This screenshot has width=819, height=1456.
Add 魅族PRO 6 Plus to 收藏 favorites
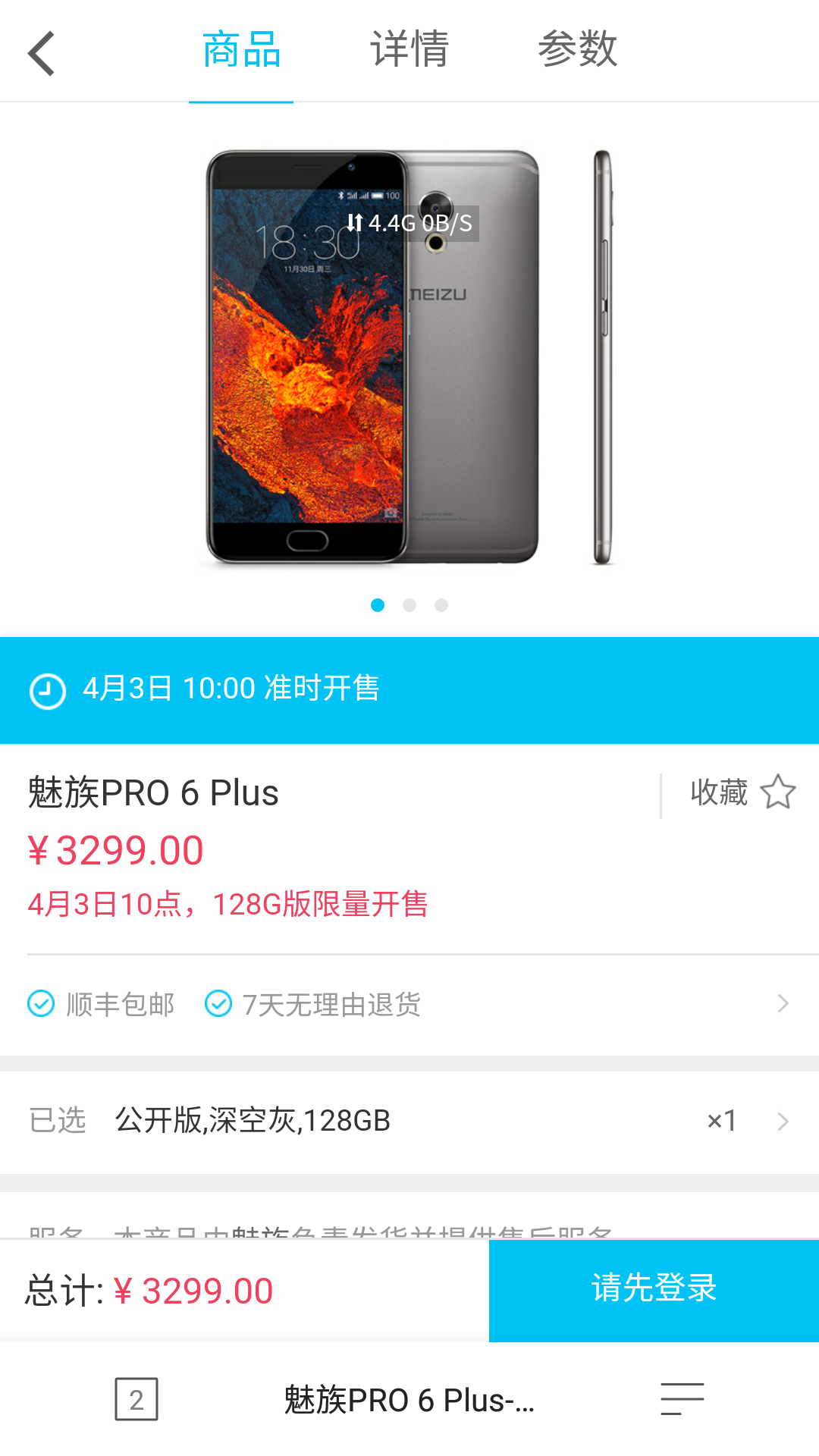coord(743,793)
